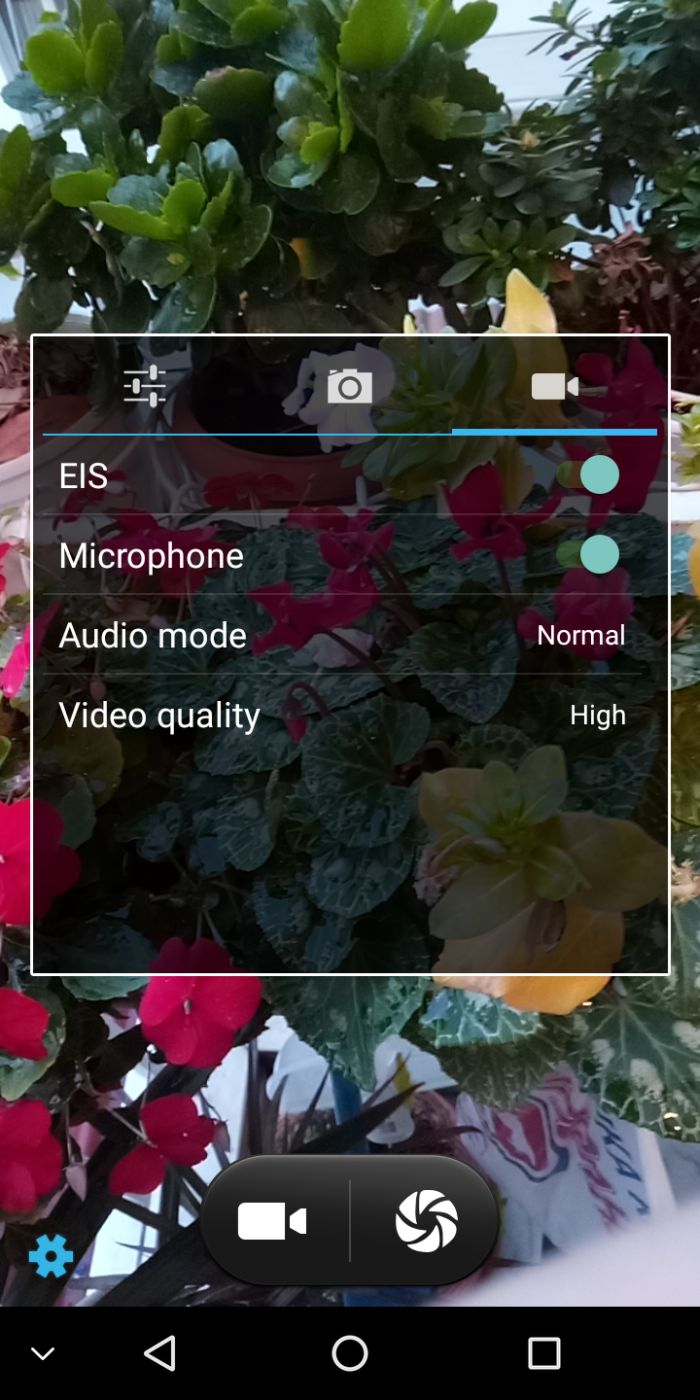Tap the blue settings gear icon
Screen dimensions: 700x1400
click(51, 1255)
